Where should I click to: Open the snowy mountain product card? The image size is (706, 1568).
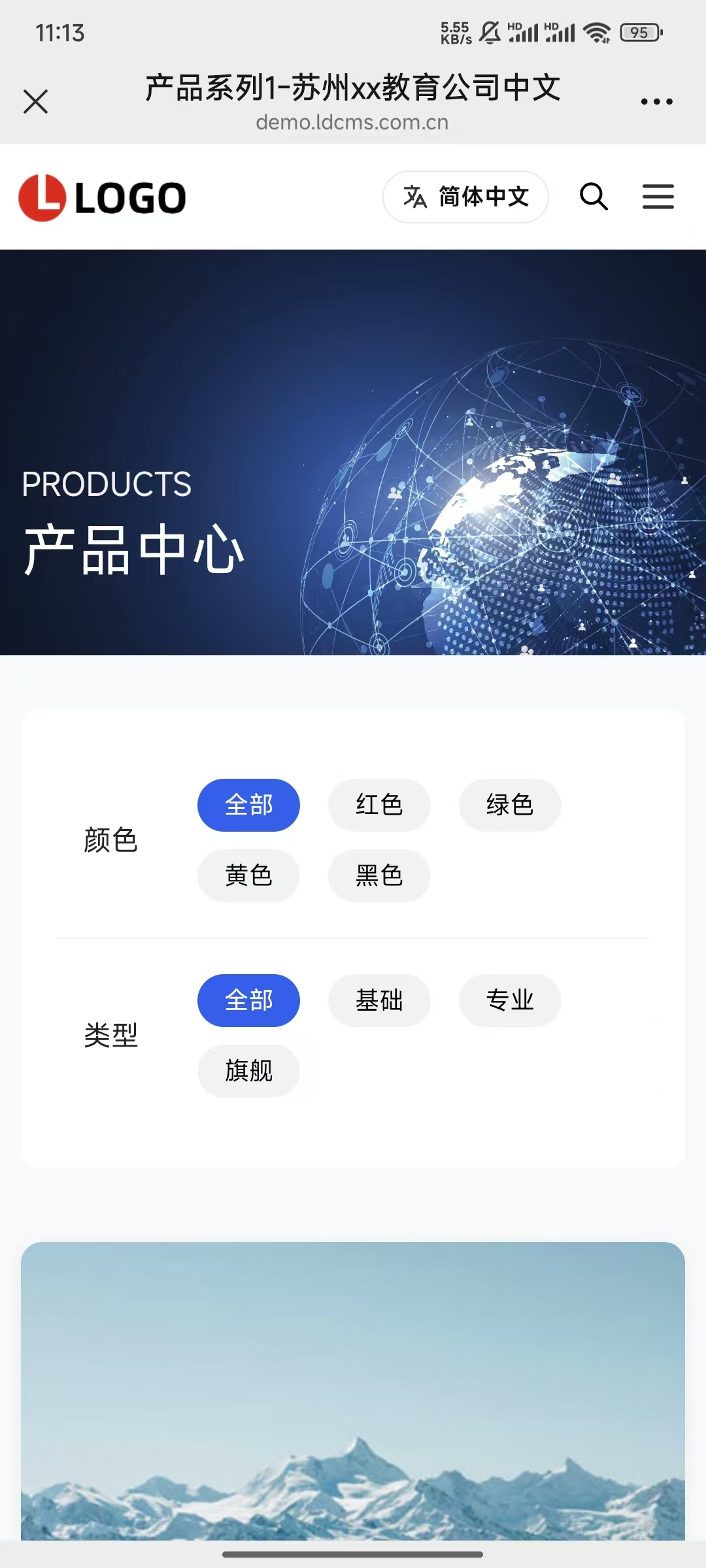(353, 1392)
